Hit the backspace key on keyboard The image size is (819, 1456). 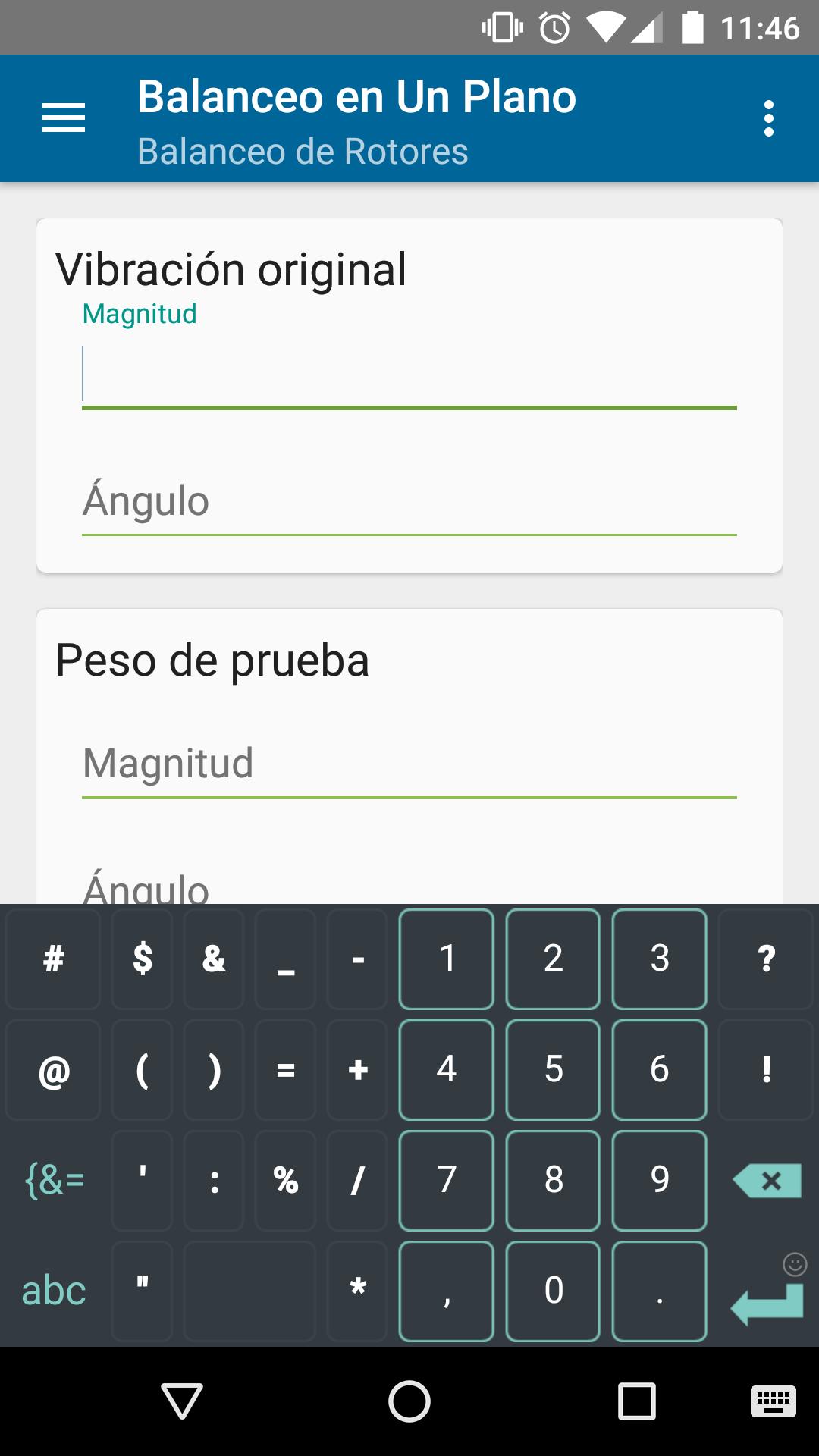click(x=767, y=1180)
